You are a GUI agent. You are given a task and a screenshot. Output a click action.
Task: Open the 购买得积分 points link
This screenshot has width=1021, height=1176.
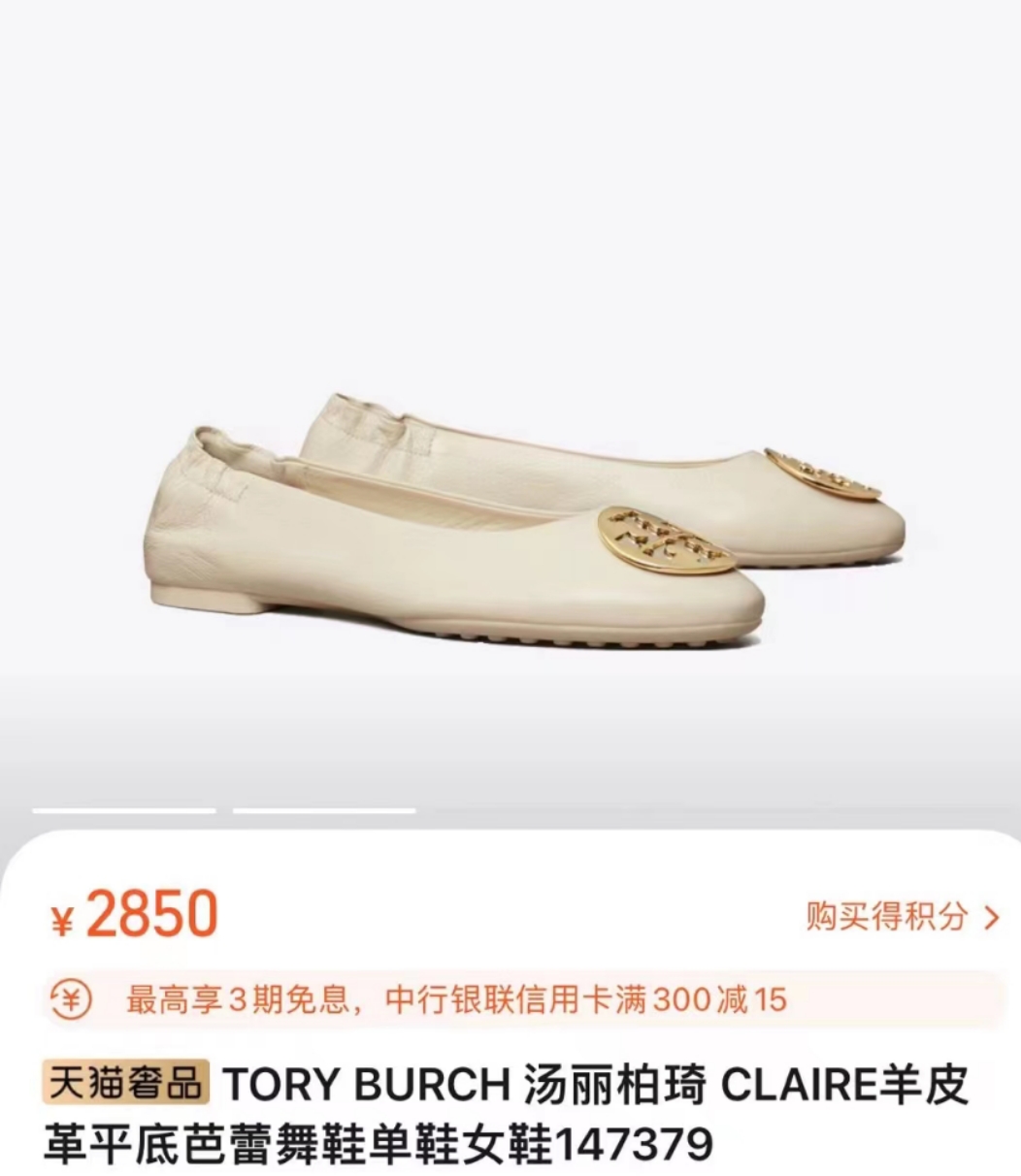[x=901, y=916]
